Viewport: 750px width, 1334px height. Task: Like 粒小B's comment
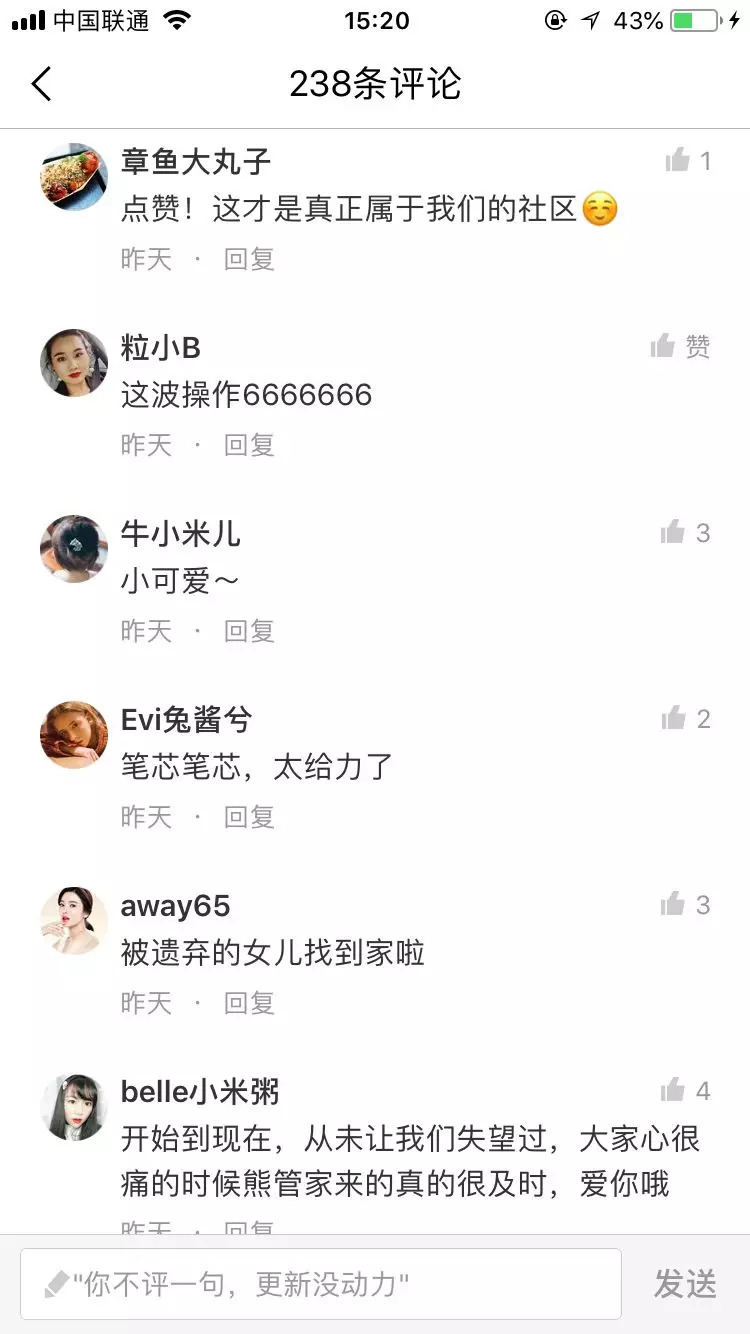(x=664, y=346)
